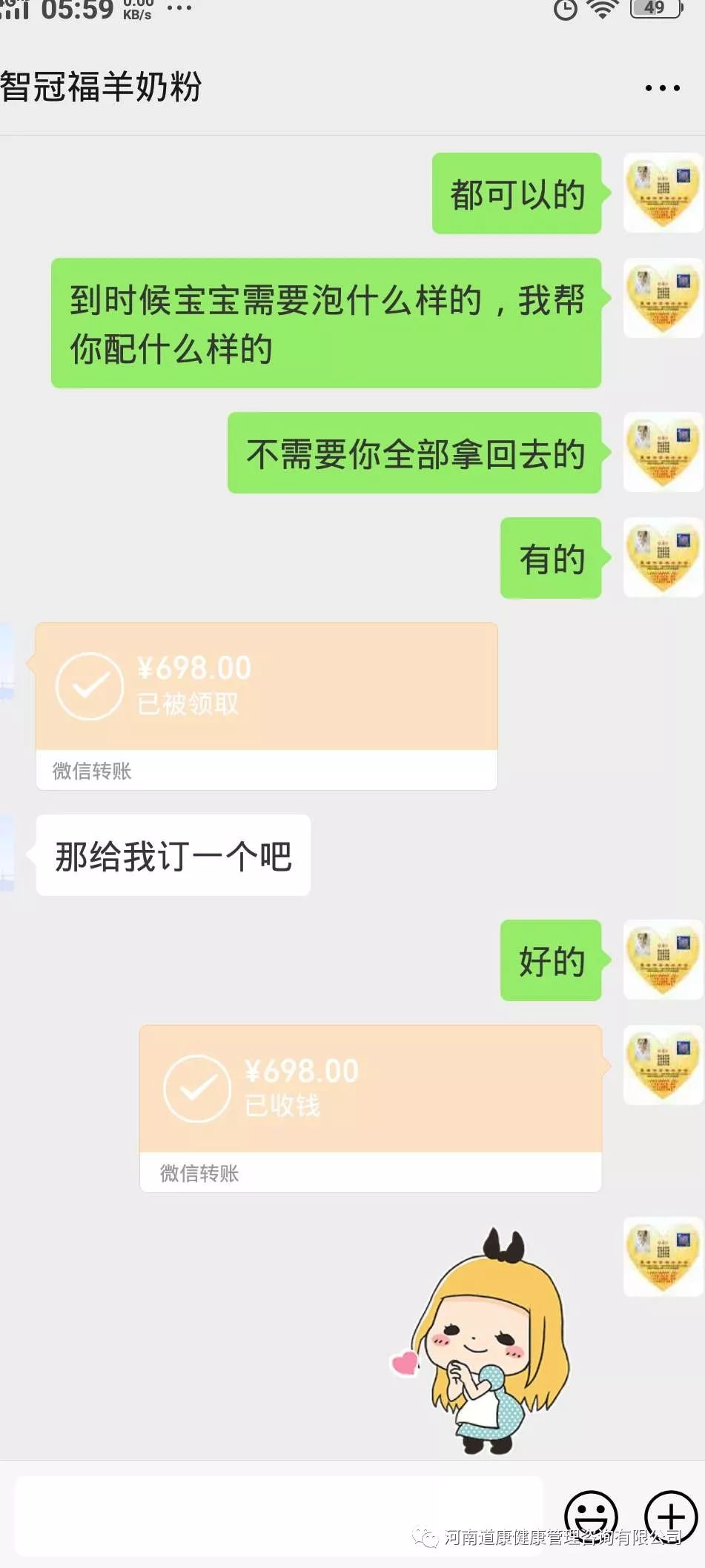Open the ¥698.00 transfer marked 已被领取
Image resolution: width=705 pixels, height=1568 pixels.
[266, 706]
